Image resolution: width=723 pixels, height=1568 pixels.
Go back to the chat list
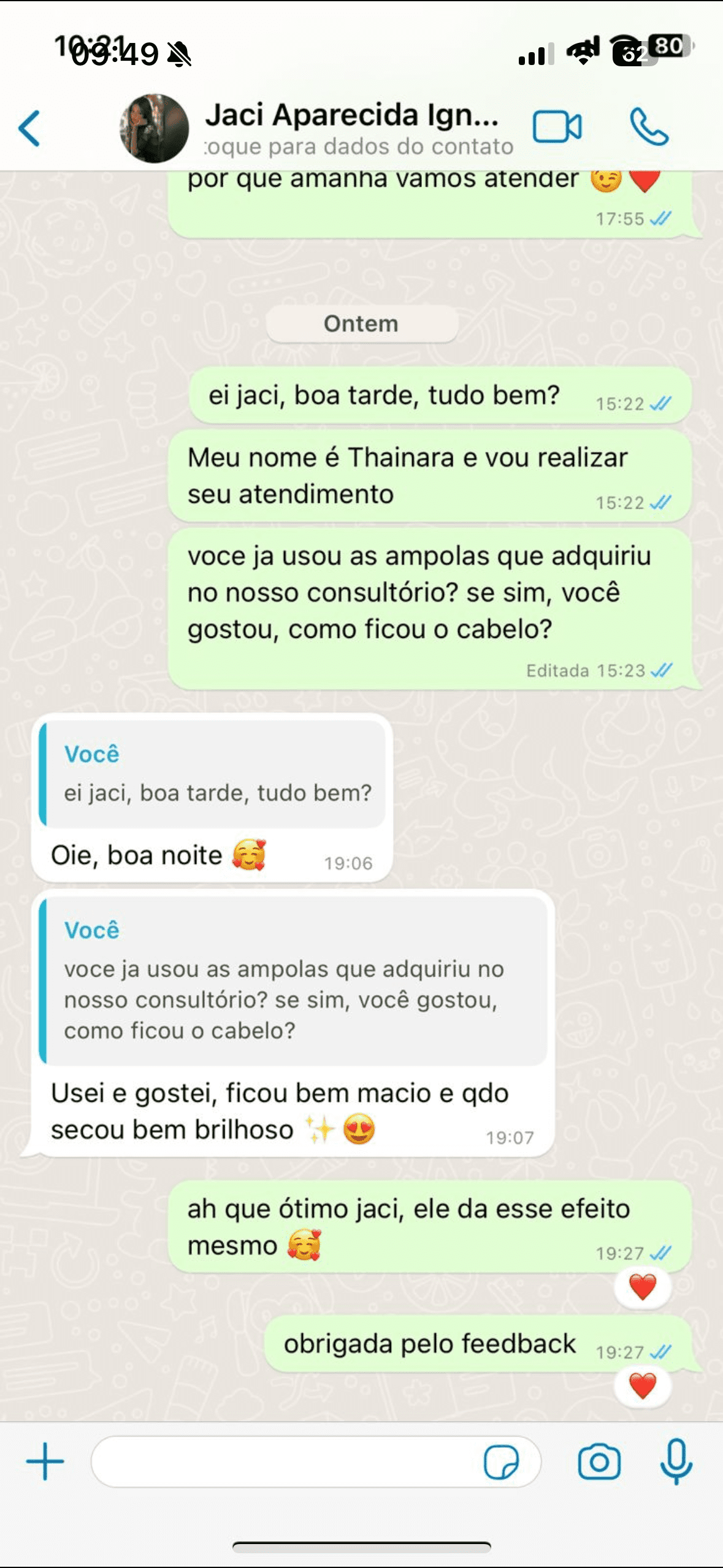point(29,128)
